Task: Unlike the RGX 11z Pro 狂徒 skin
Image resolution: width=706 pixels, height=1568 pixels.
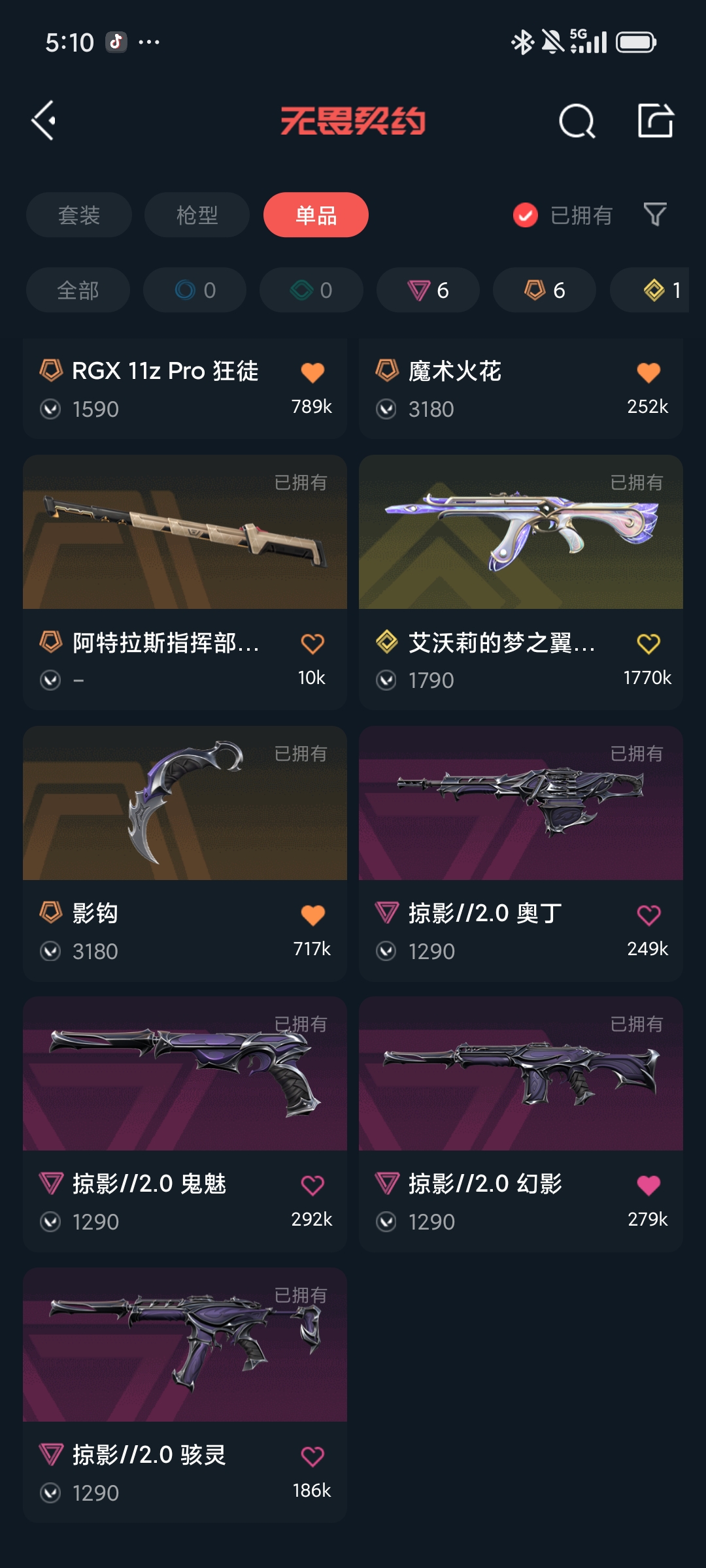Action: pyautogui.click(x=312, y=372)
